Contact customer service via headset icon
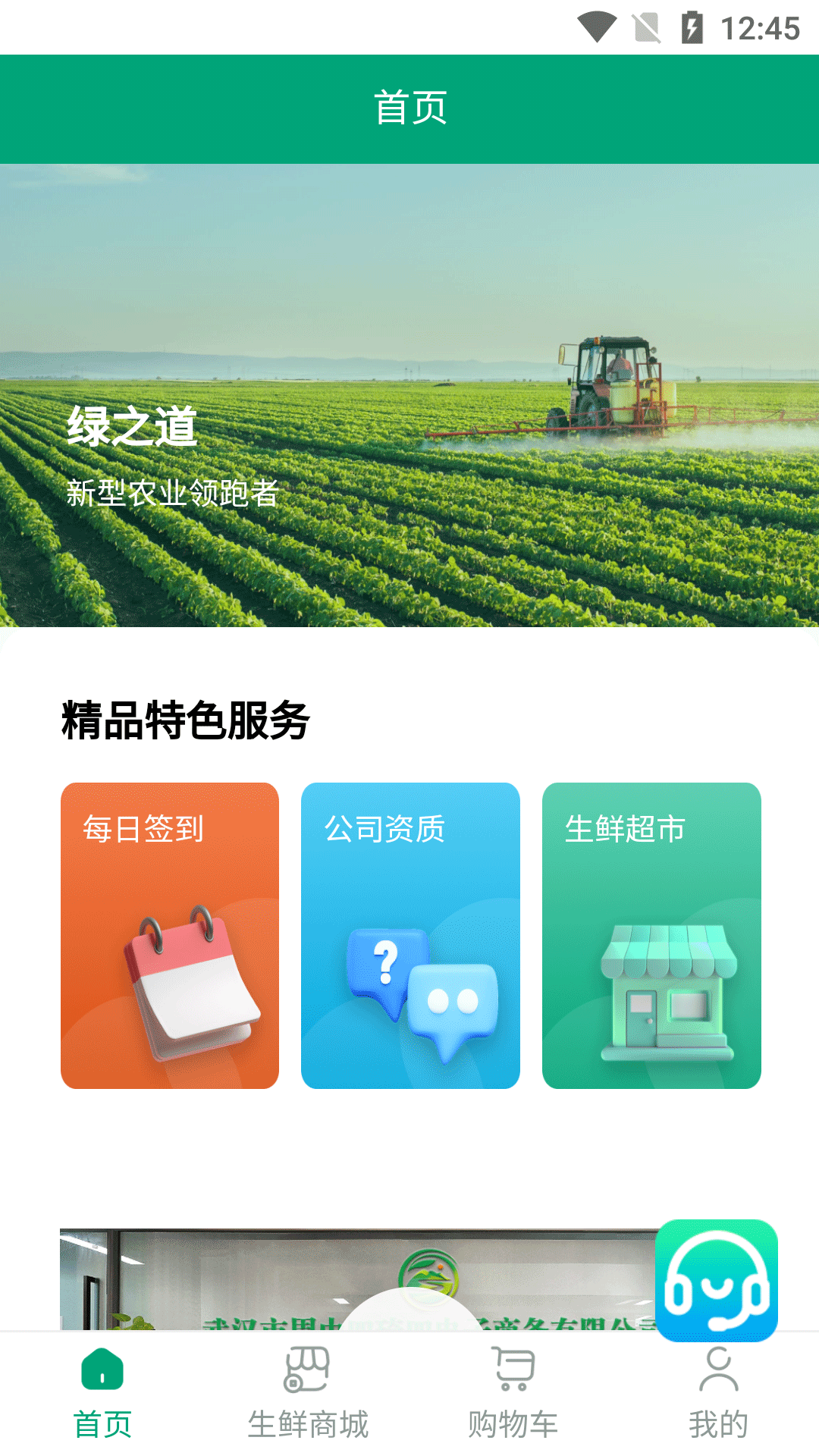Screen dimensions: 819x1456 pos(717,1280)
